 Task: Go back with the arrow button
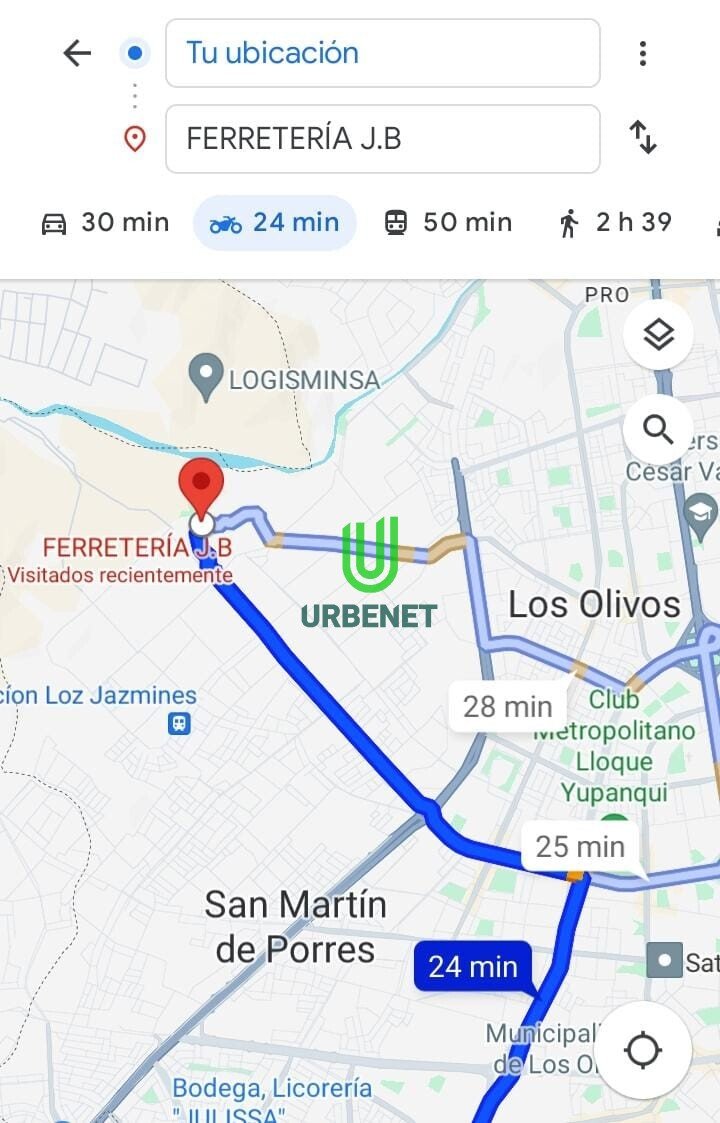(76, 53)
